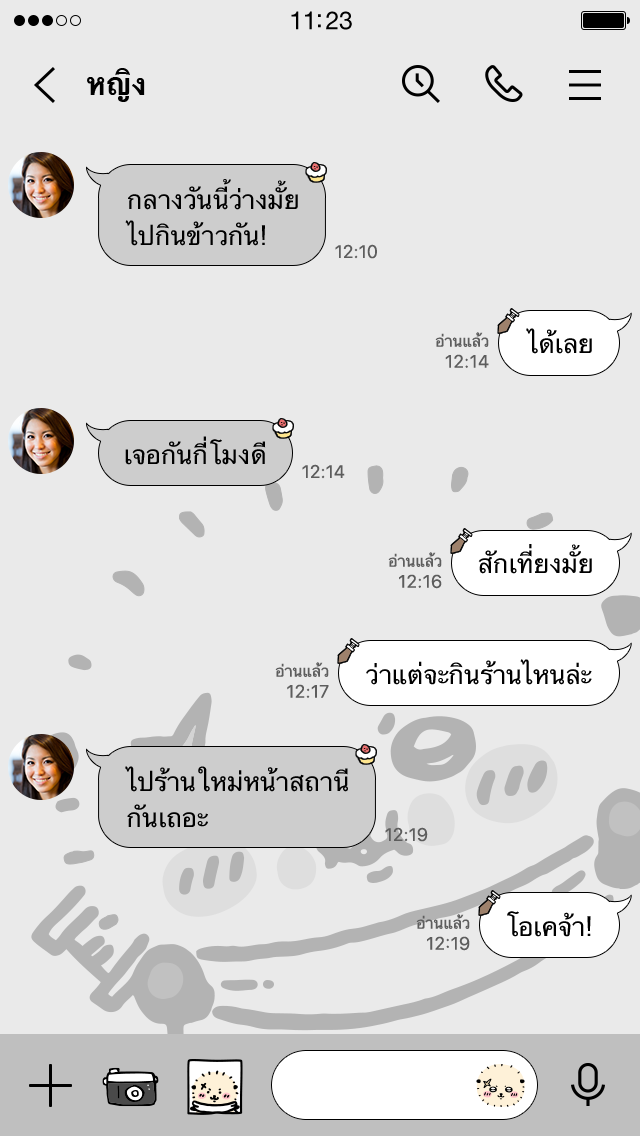Viewport: 640px width, 1136px height.
Task: Launch the camera to take a photo
Action: [x=131, y=1086]
